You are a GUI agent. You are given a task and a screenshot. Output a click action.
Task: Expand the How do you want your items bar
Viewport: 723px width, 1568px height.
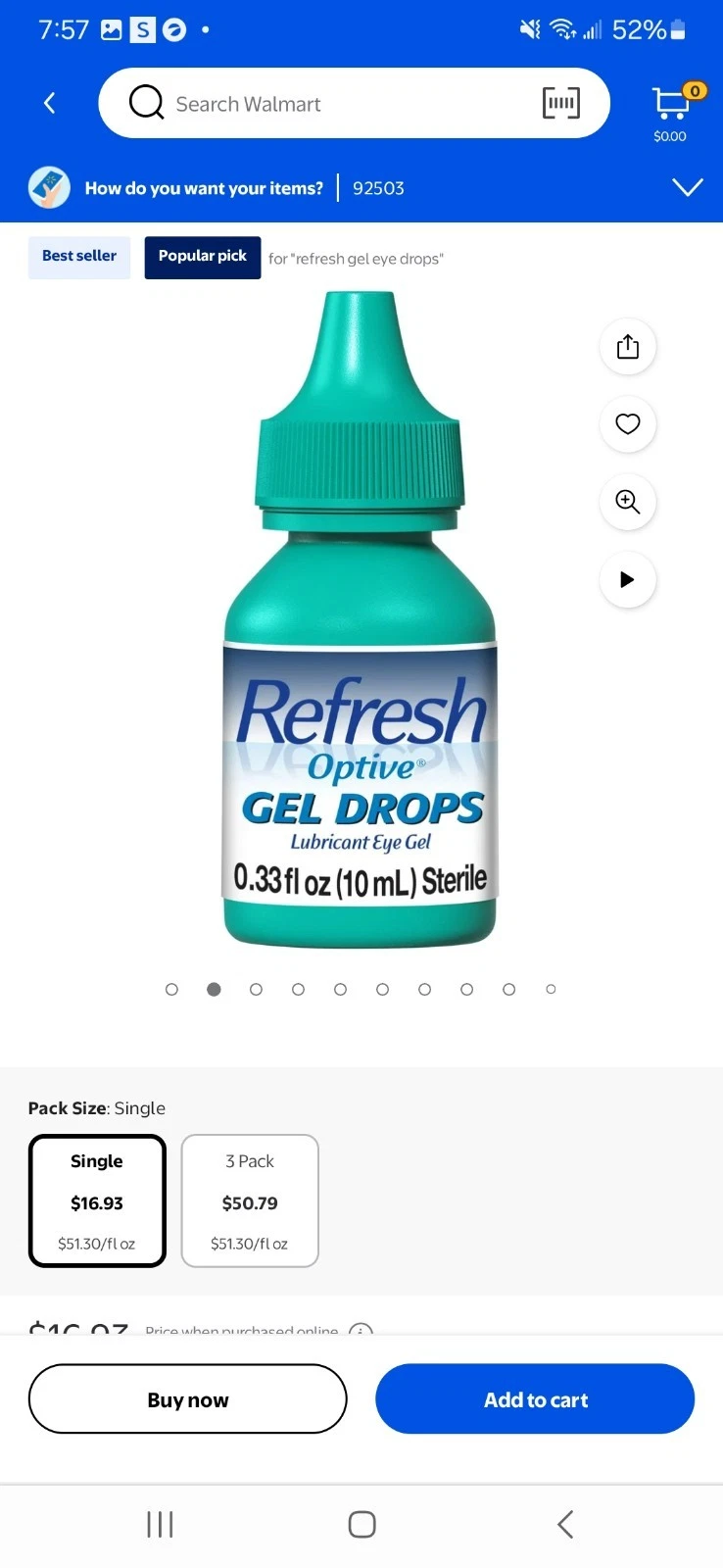tap(688, 187)
